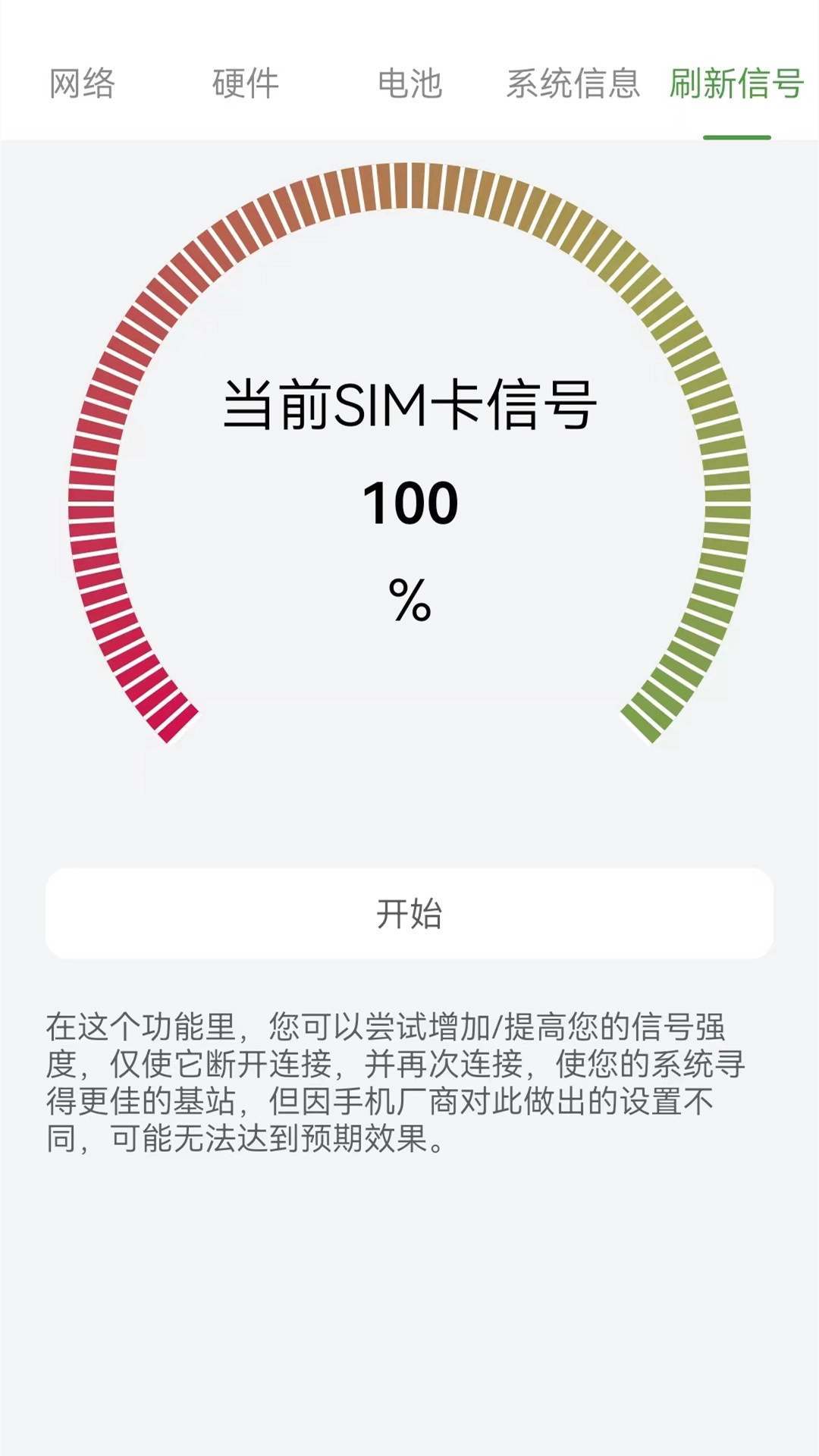Select the tab bar row

pos(409,85)
